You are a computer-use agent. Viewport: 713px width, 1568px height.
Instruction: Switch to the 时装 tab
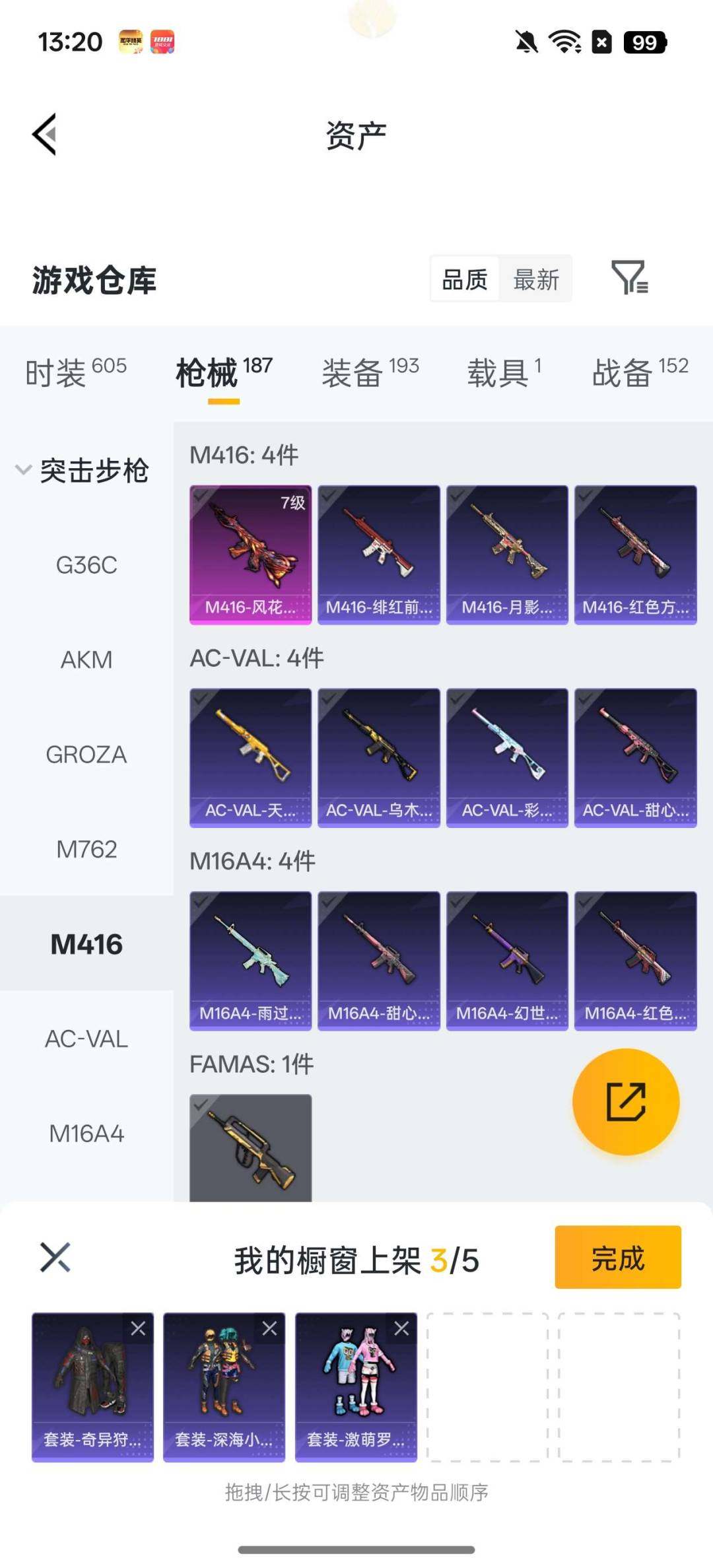tap(75, 372)
